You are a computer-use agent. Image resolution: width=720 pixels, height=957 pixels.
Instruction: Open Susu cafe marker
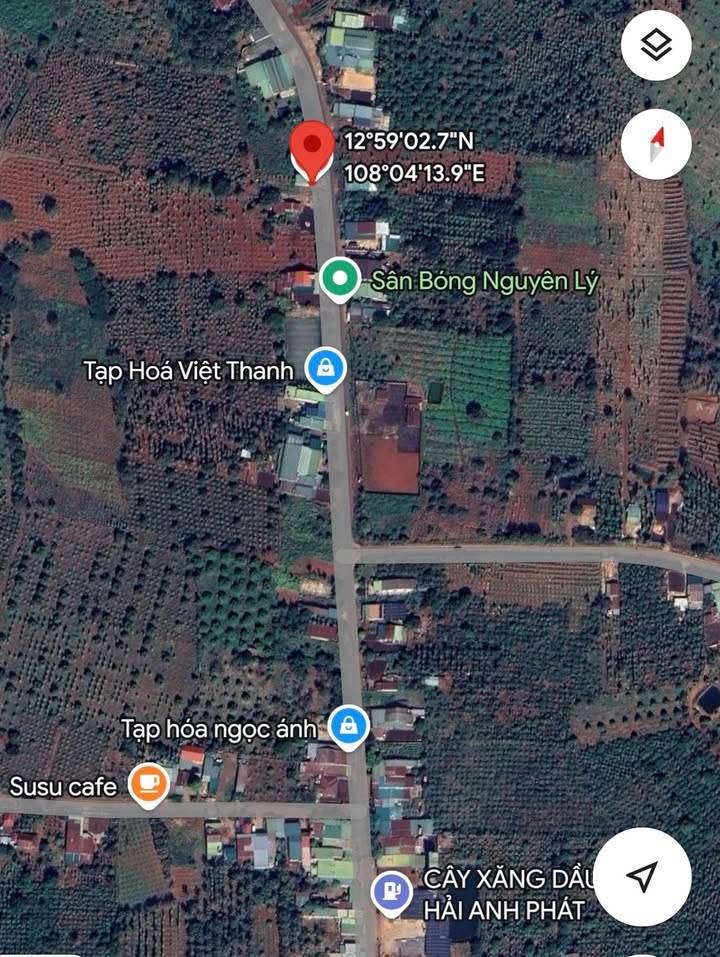tap(149, 784)
